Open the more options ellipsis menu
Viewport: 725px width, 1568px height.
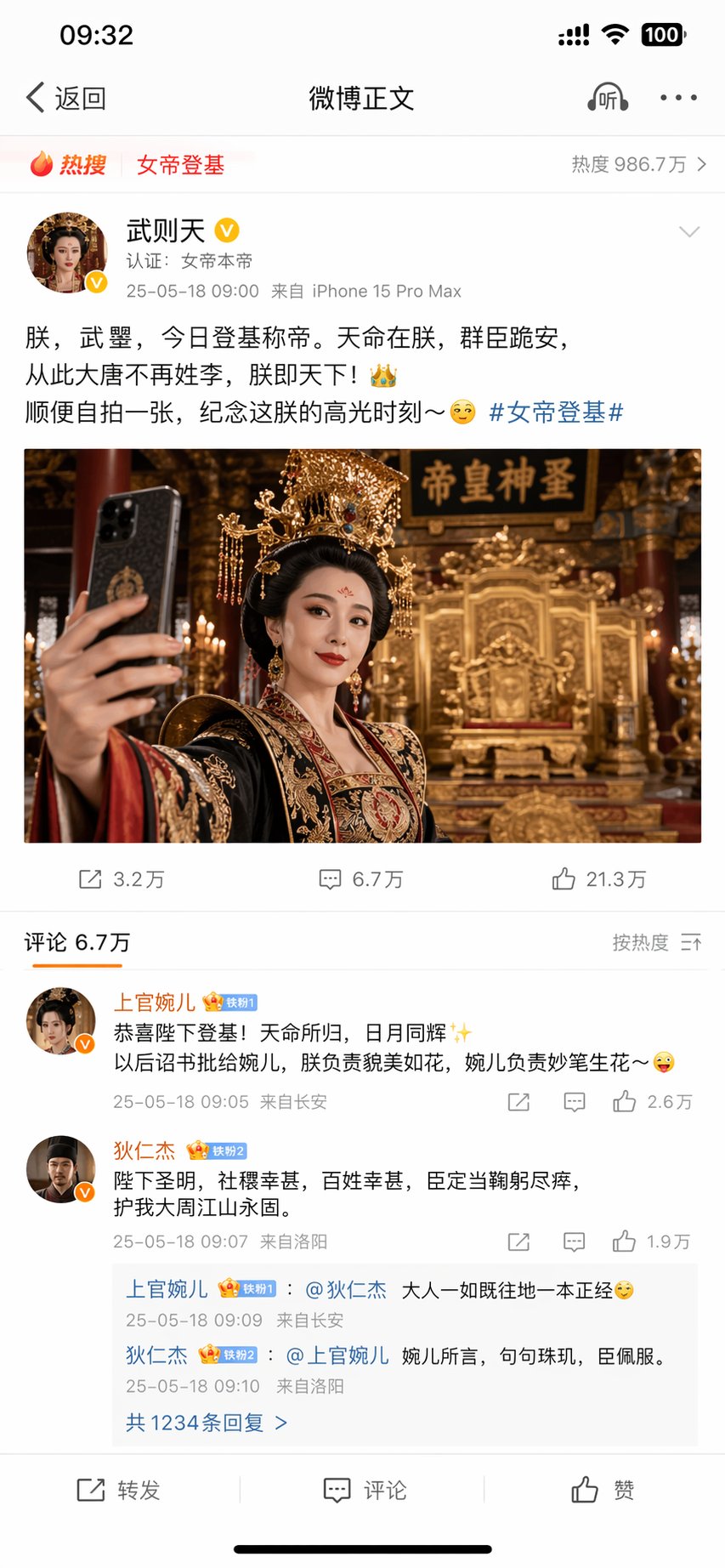tap(677, 97)
